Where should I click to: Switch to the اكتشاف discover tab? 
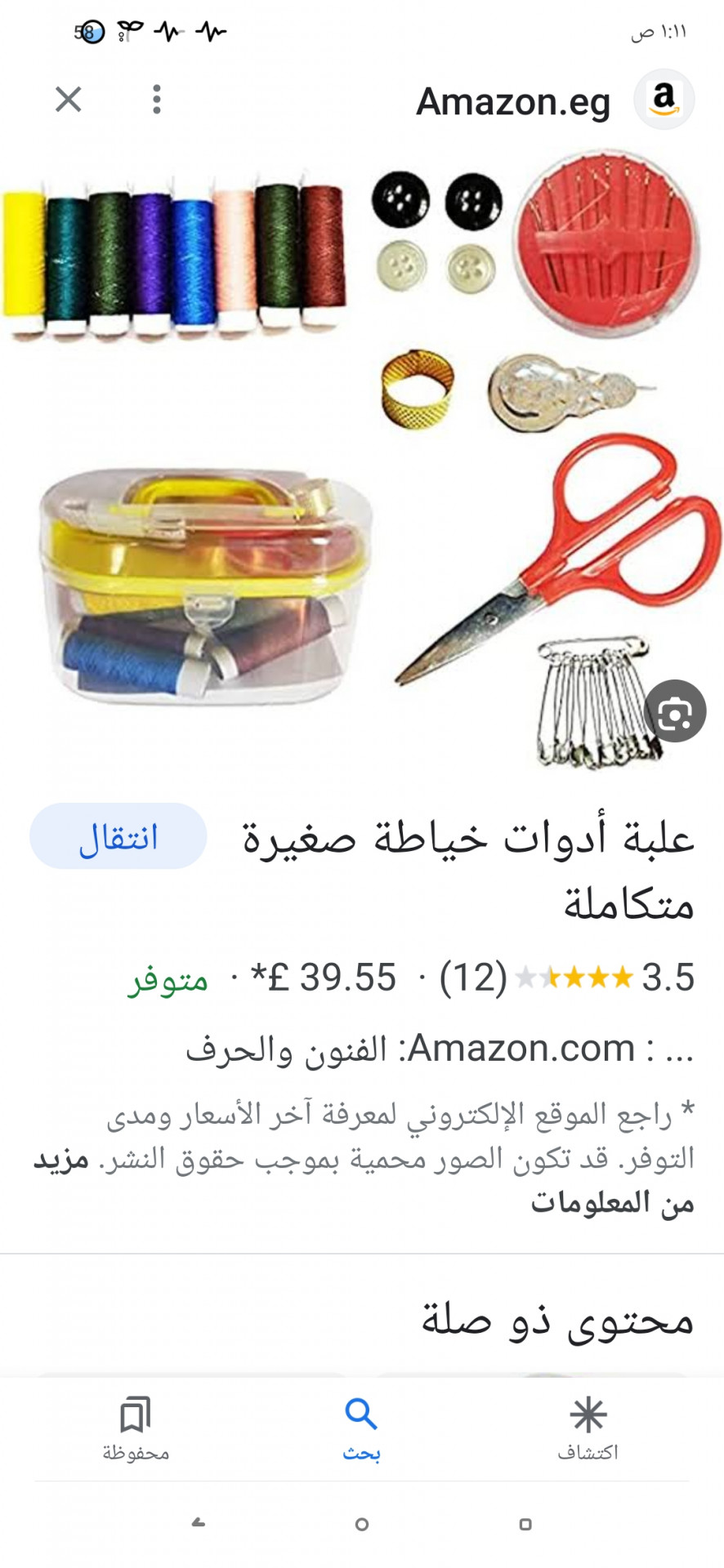(x=588, y=1429)
